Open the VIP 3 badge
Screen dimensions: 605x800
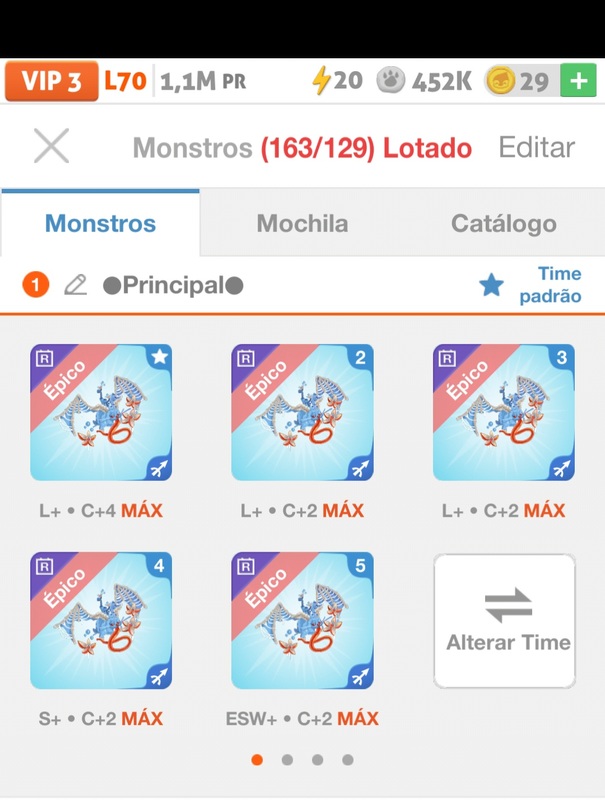(x=51, y=81)
